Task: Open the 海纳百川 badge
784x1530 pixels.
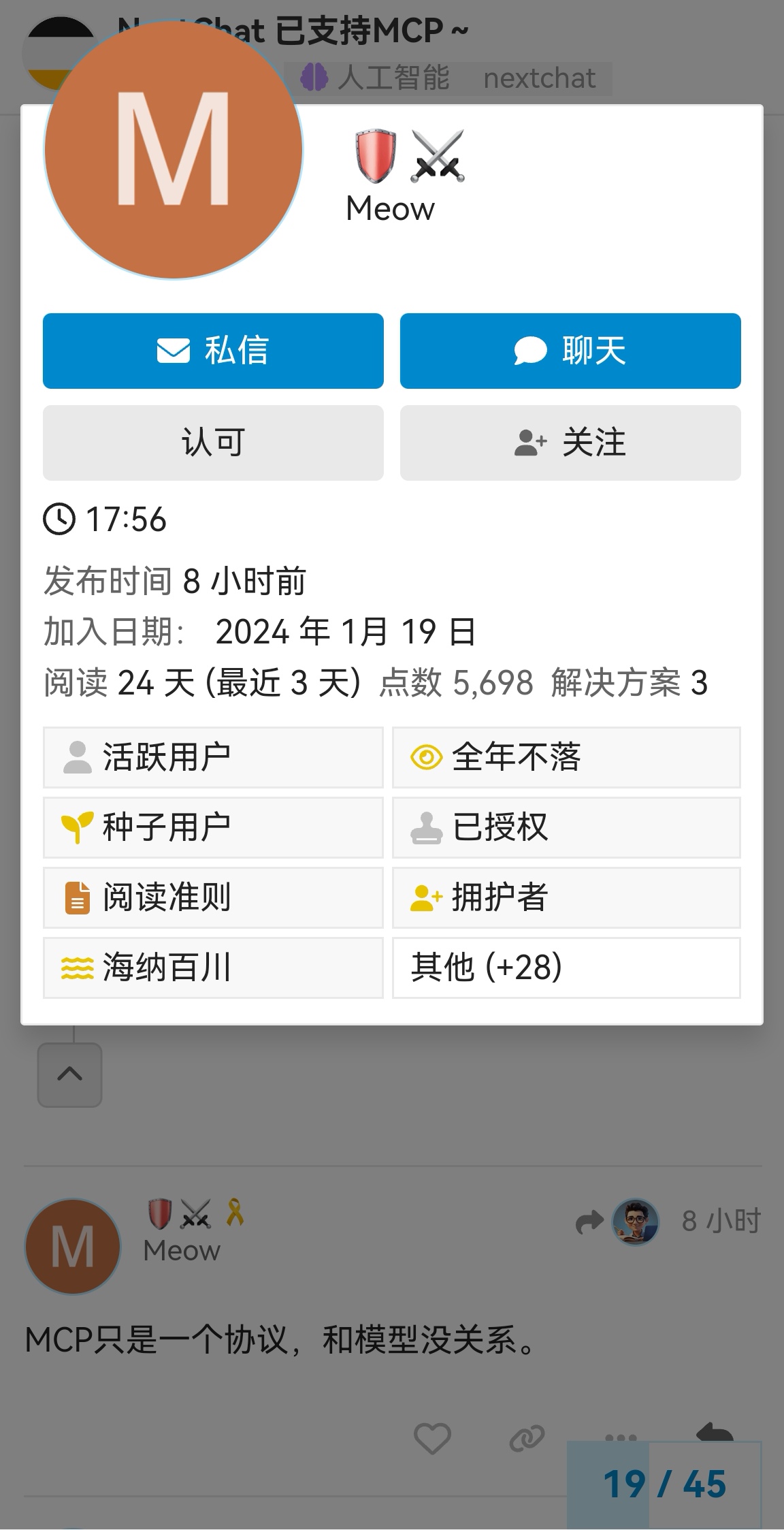Action: click(213, 968)
